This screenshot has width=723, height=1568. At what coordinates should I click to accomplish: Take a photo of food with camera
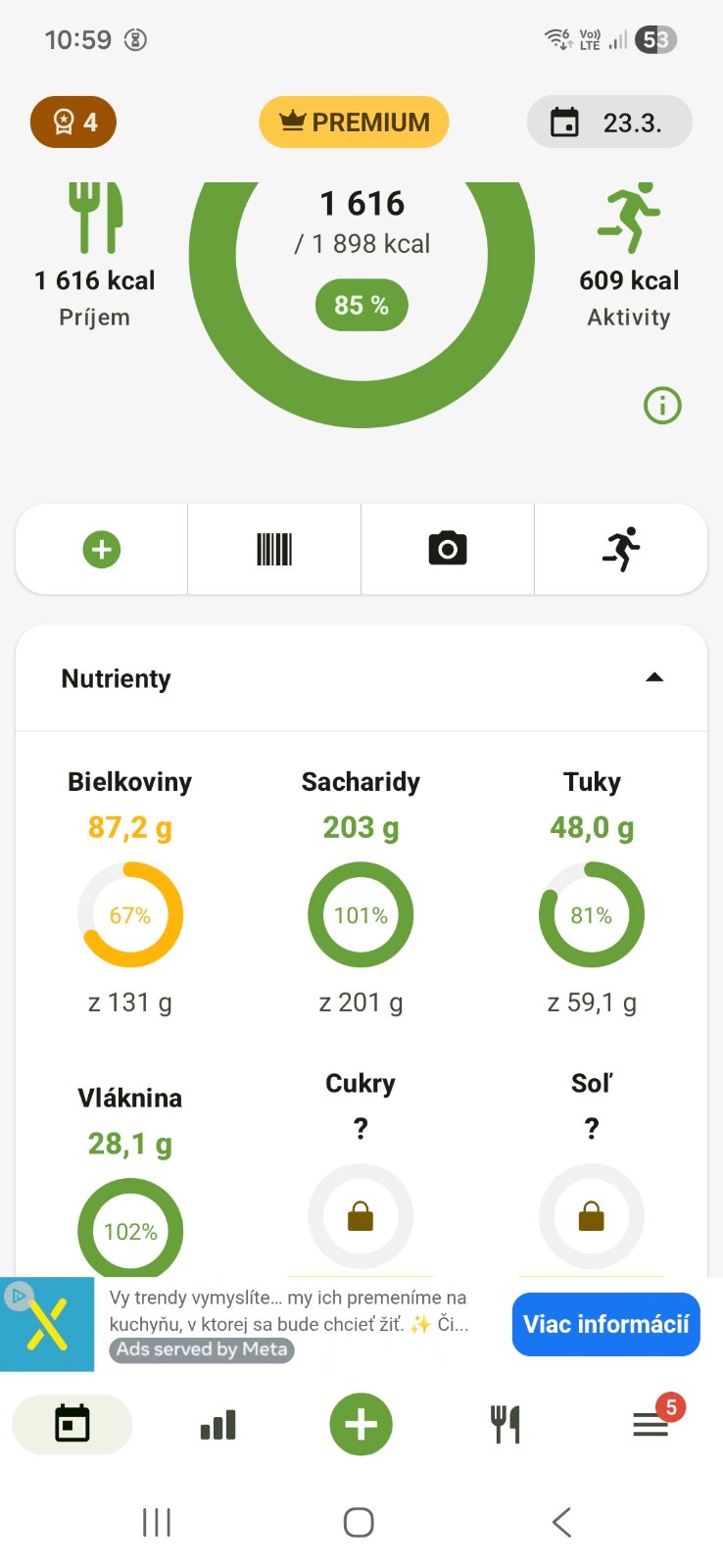tap(448, 550)
